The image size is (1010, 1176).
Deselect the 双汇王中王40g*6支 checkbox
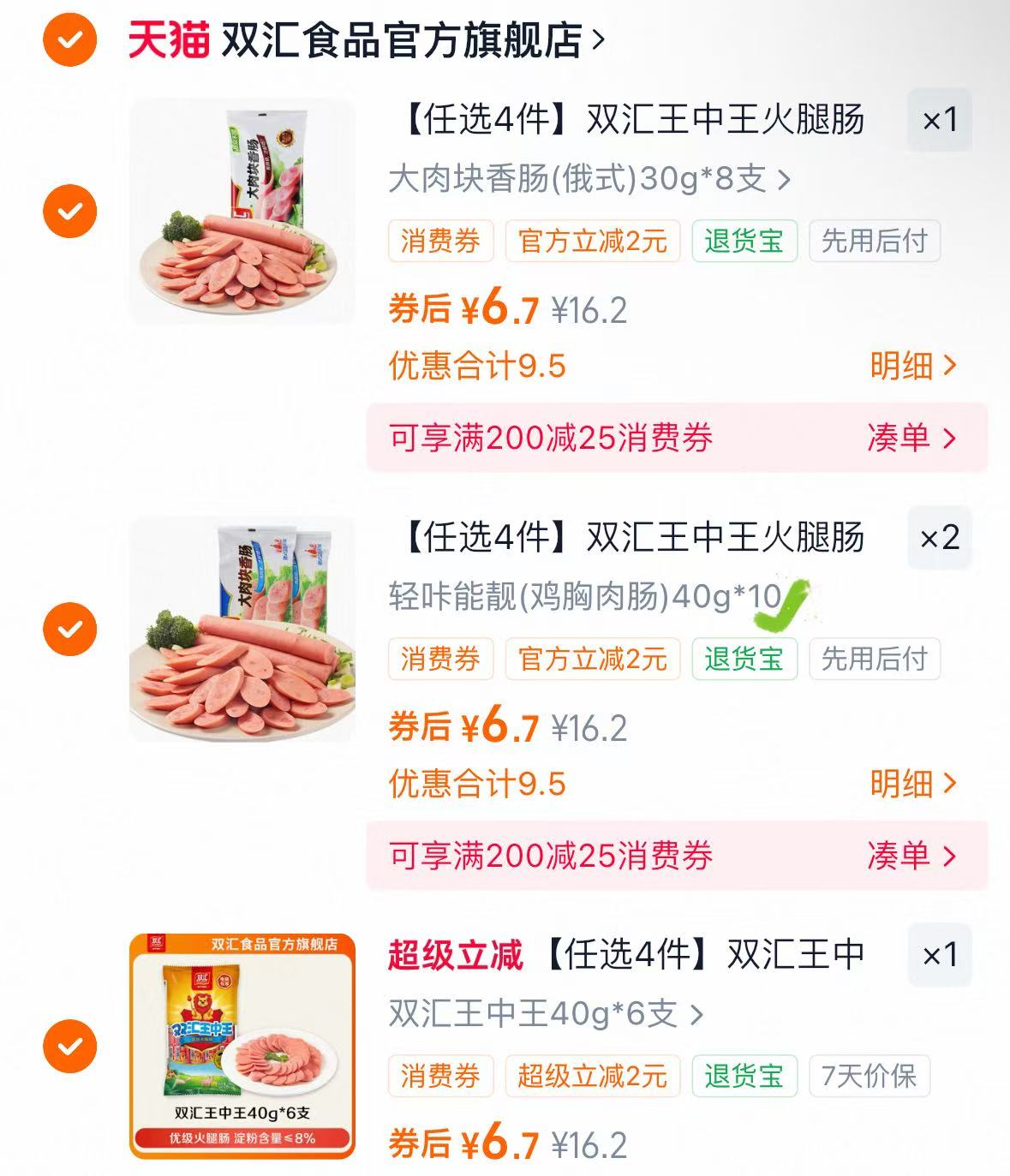point(69,1044)
